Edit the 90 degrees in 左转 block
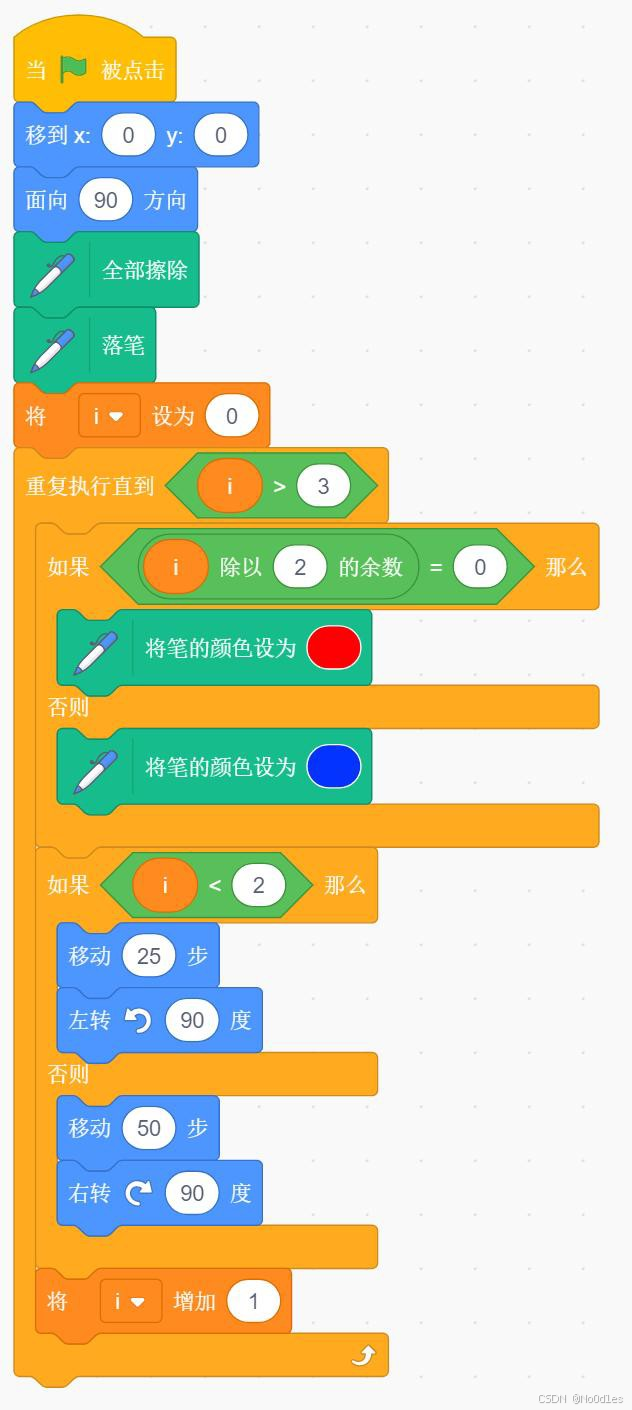This screenshot has height=1410, width=632. (192, 1020)
